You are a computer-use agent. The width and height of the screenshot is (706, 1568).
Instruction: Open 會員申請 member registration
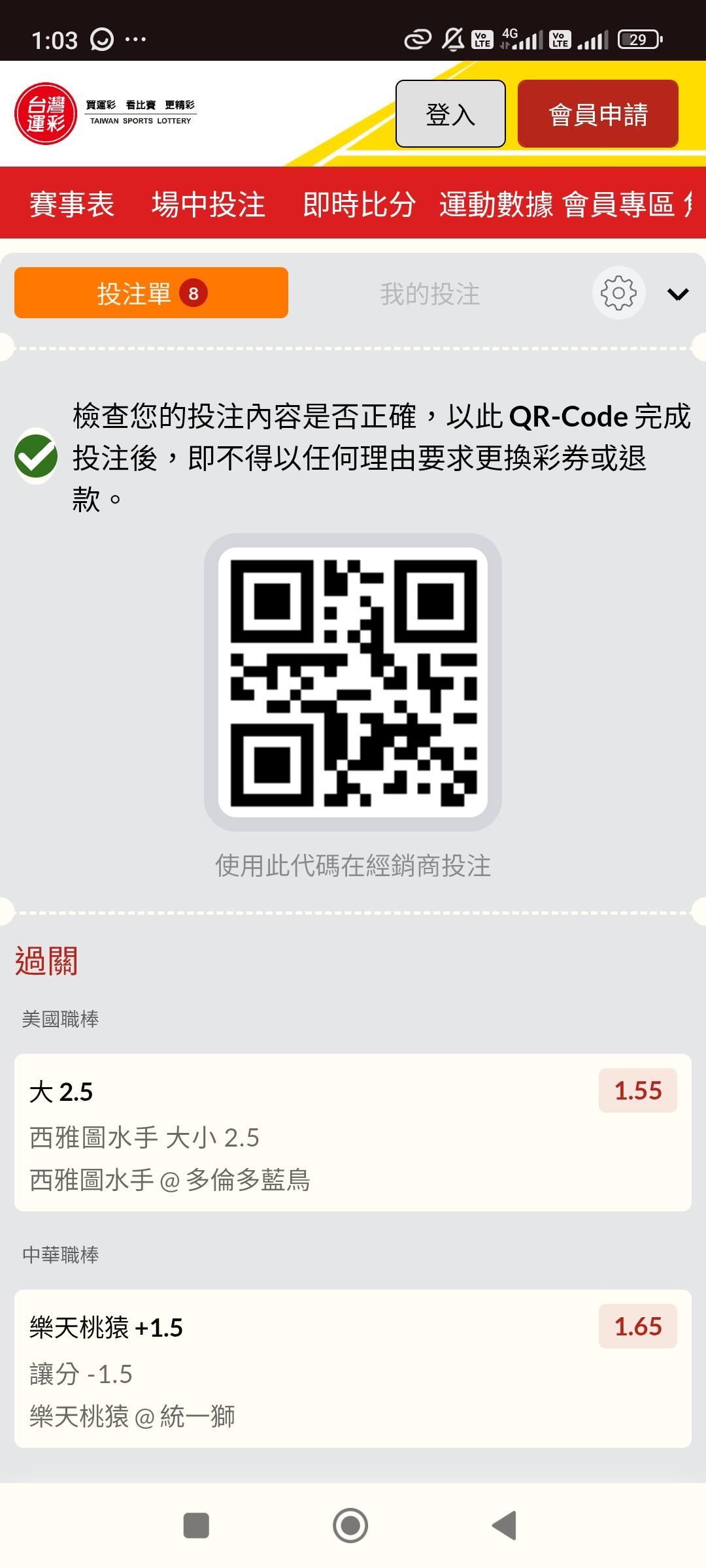click(597, 114)
